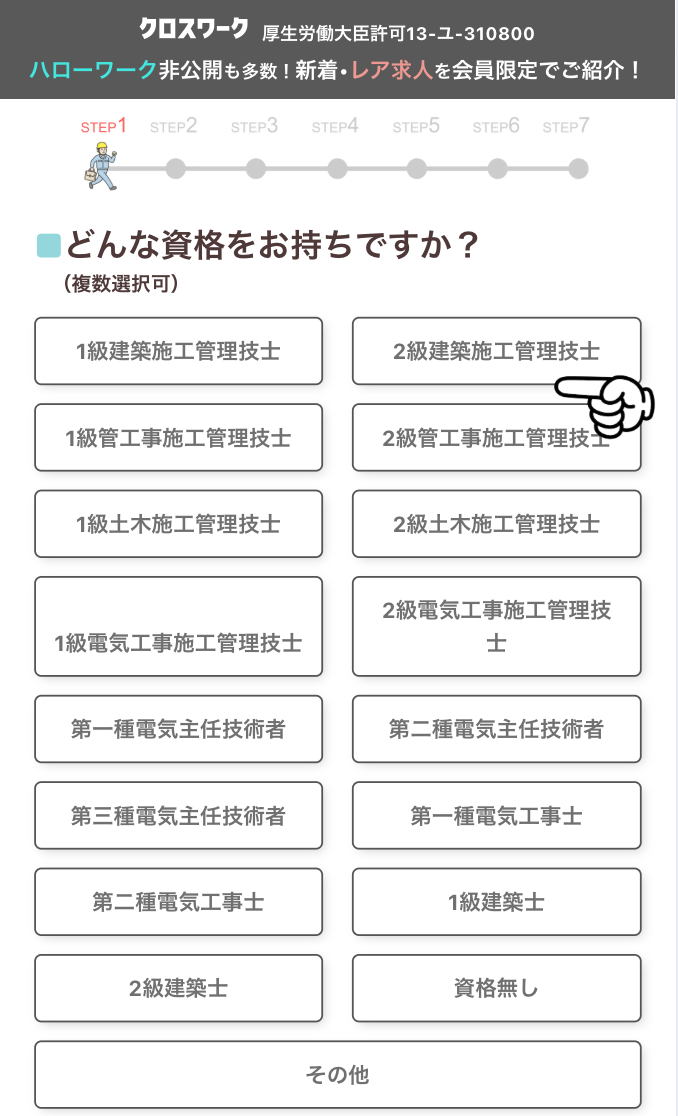Pick 1級土木施工管理技士
The width and height of the screenshot is (678, 1116).
[179, 524]
